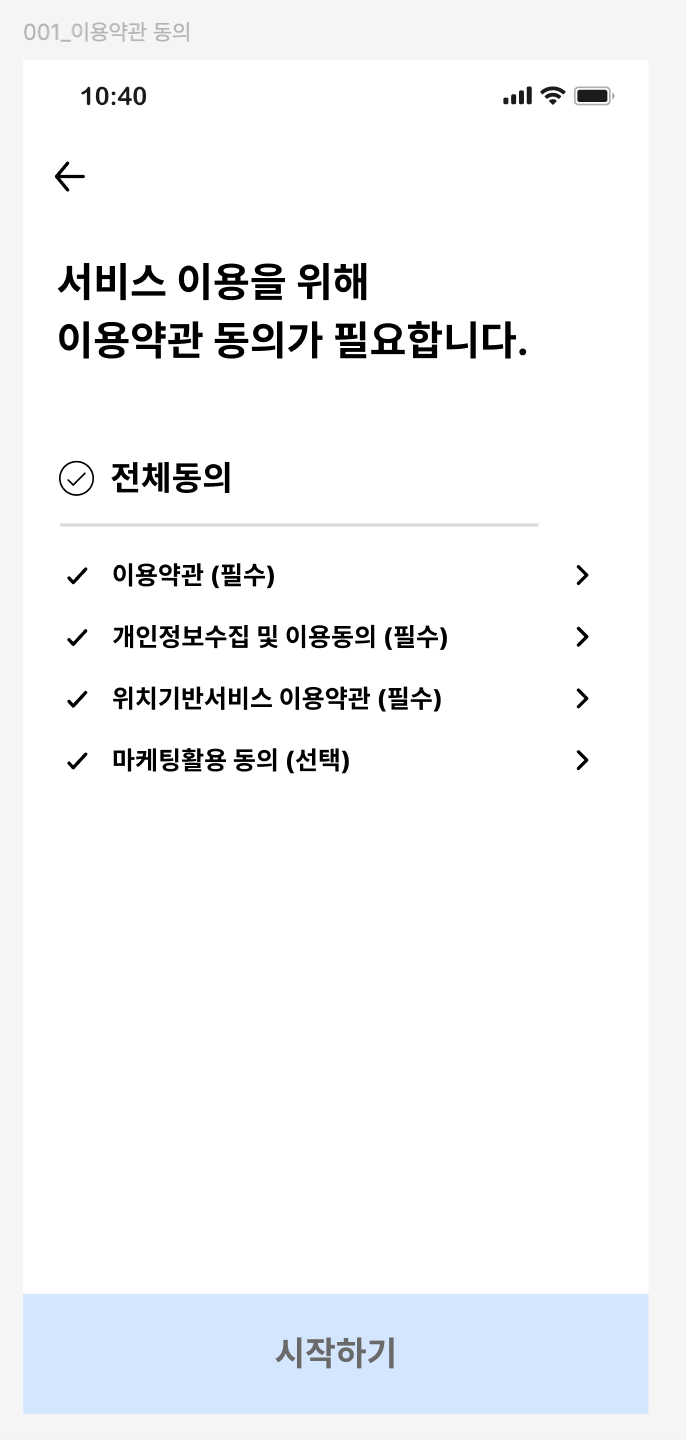Tap the 시작하기 button

[336, 1353]
